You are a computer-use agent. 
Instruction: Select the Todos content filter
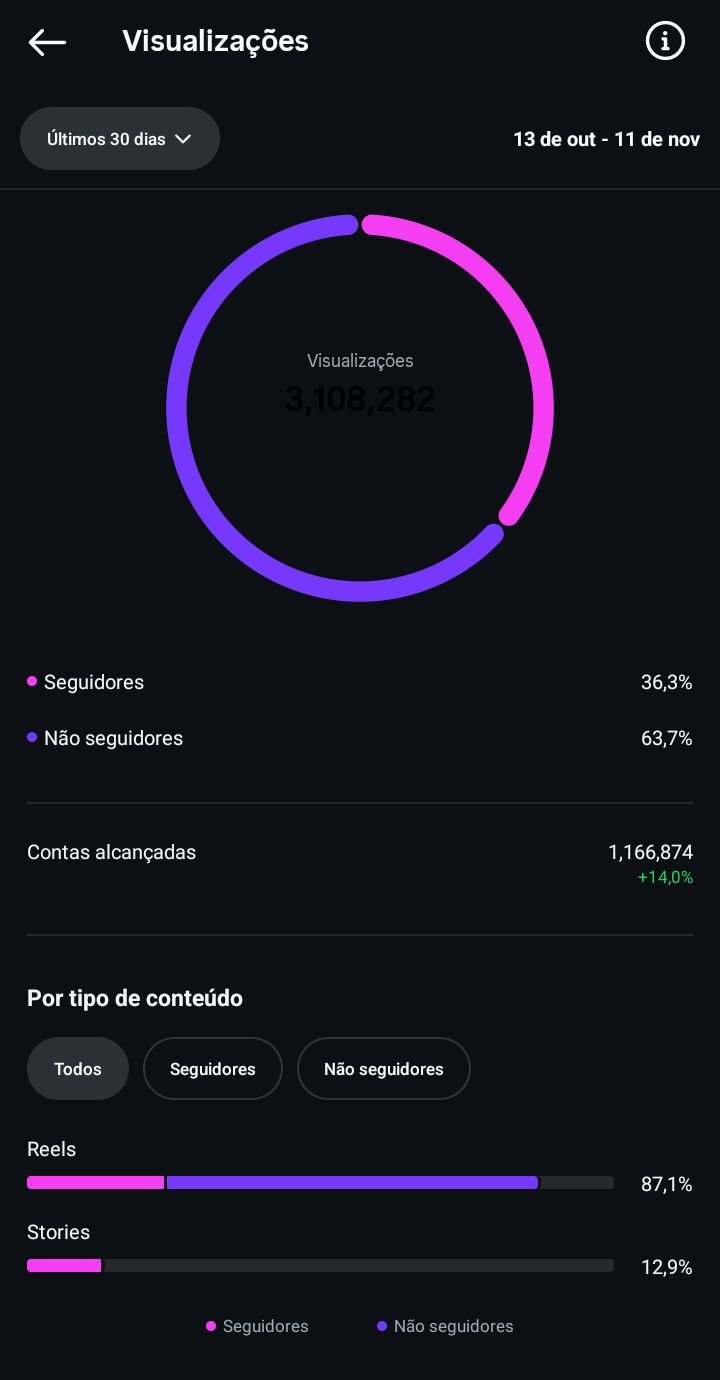point(78,1069)
